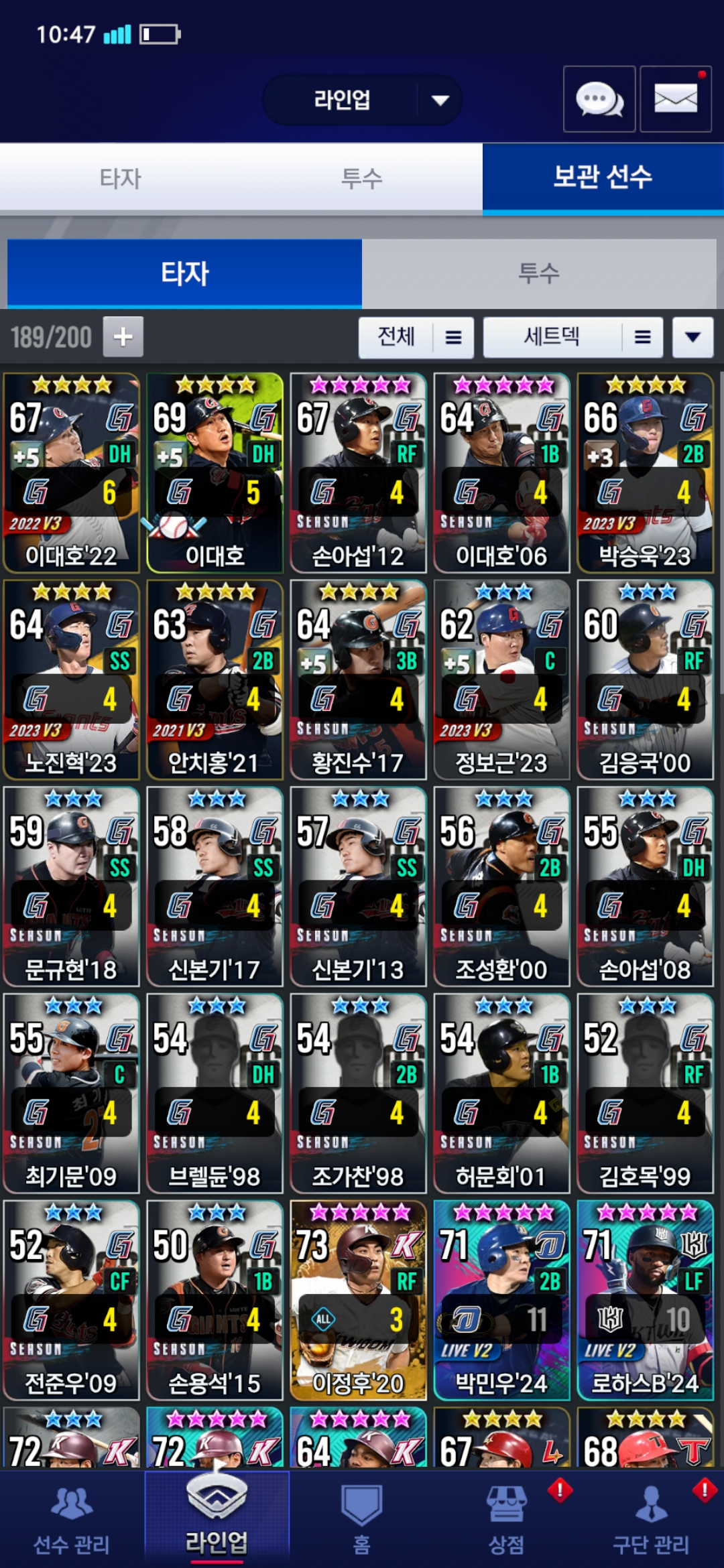Tap the down-arrow sort order button
The image size is (724, 1568).
coord(692,337)
